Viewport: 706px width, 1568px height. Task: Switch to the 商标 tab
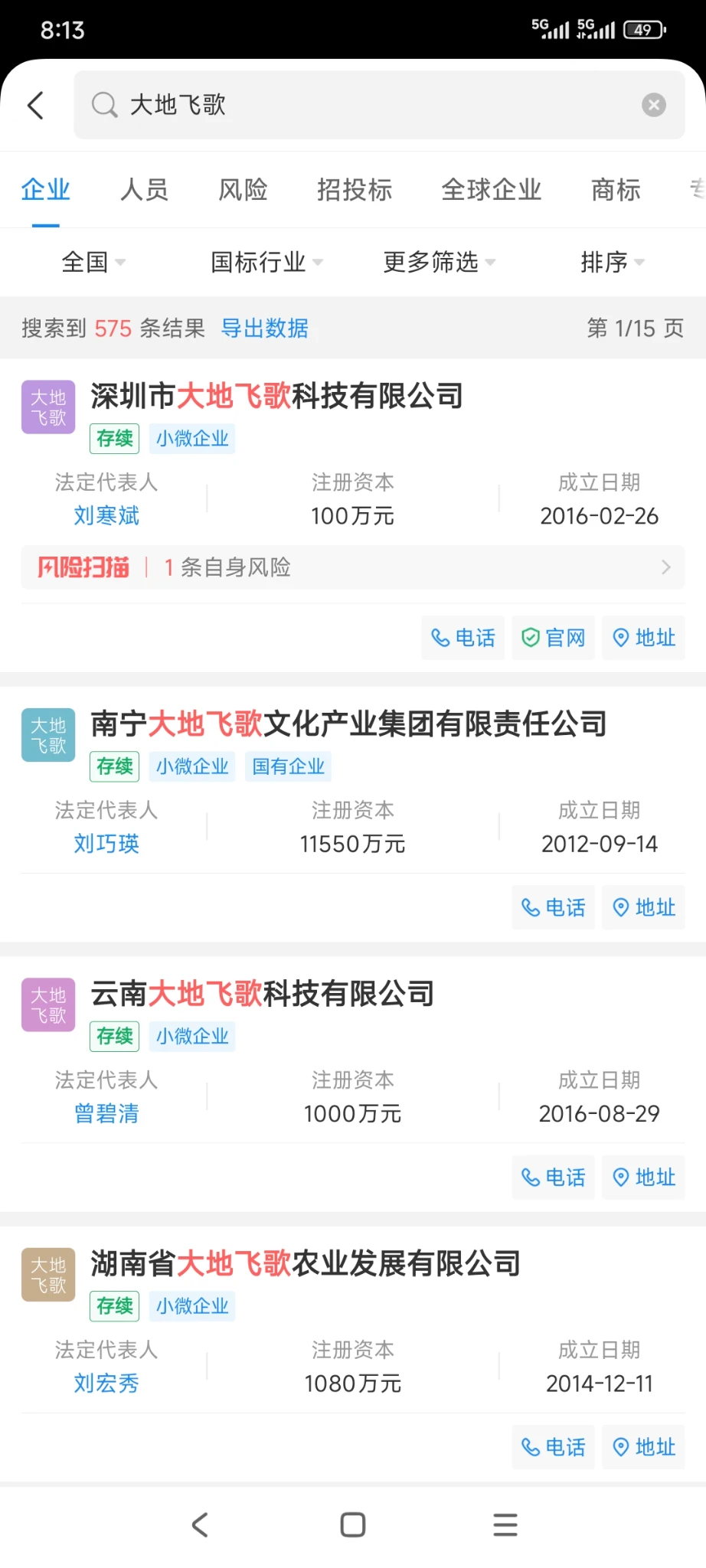616,190
